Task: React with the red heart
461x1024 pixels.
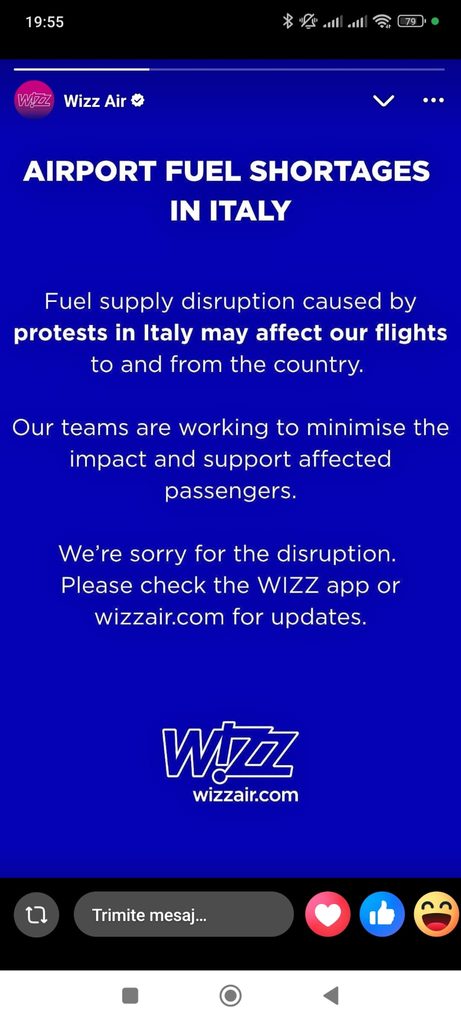Action: point(326,914)
